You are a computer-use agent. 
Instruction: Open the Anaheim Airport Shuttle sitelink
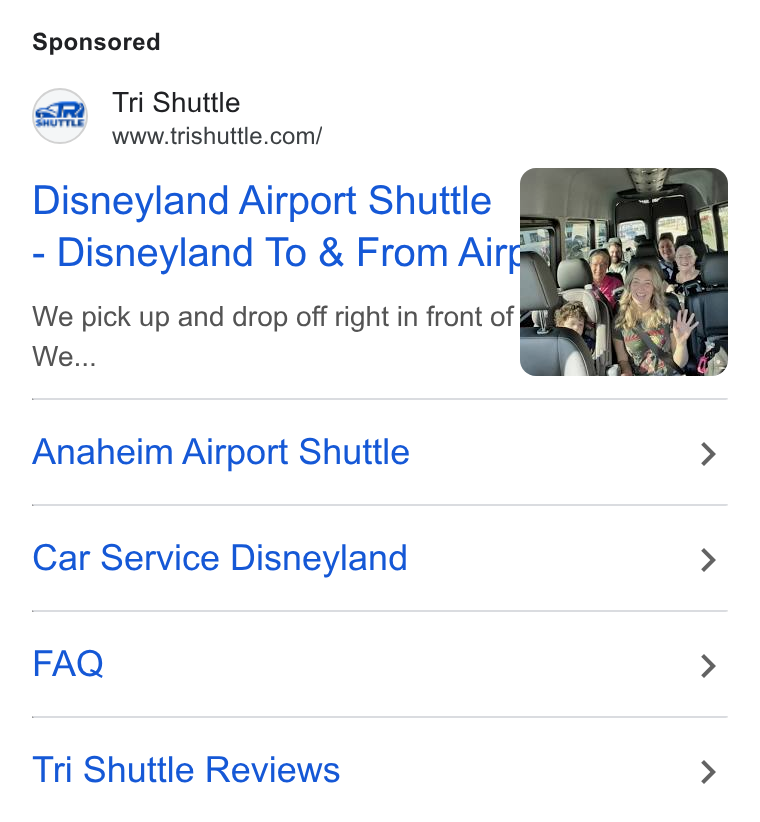coord(379,452)
